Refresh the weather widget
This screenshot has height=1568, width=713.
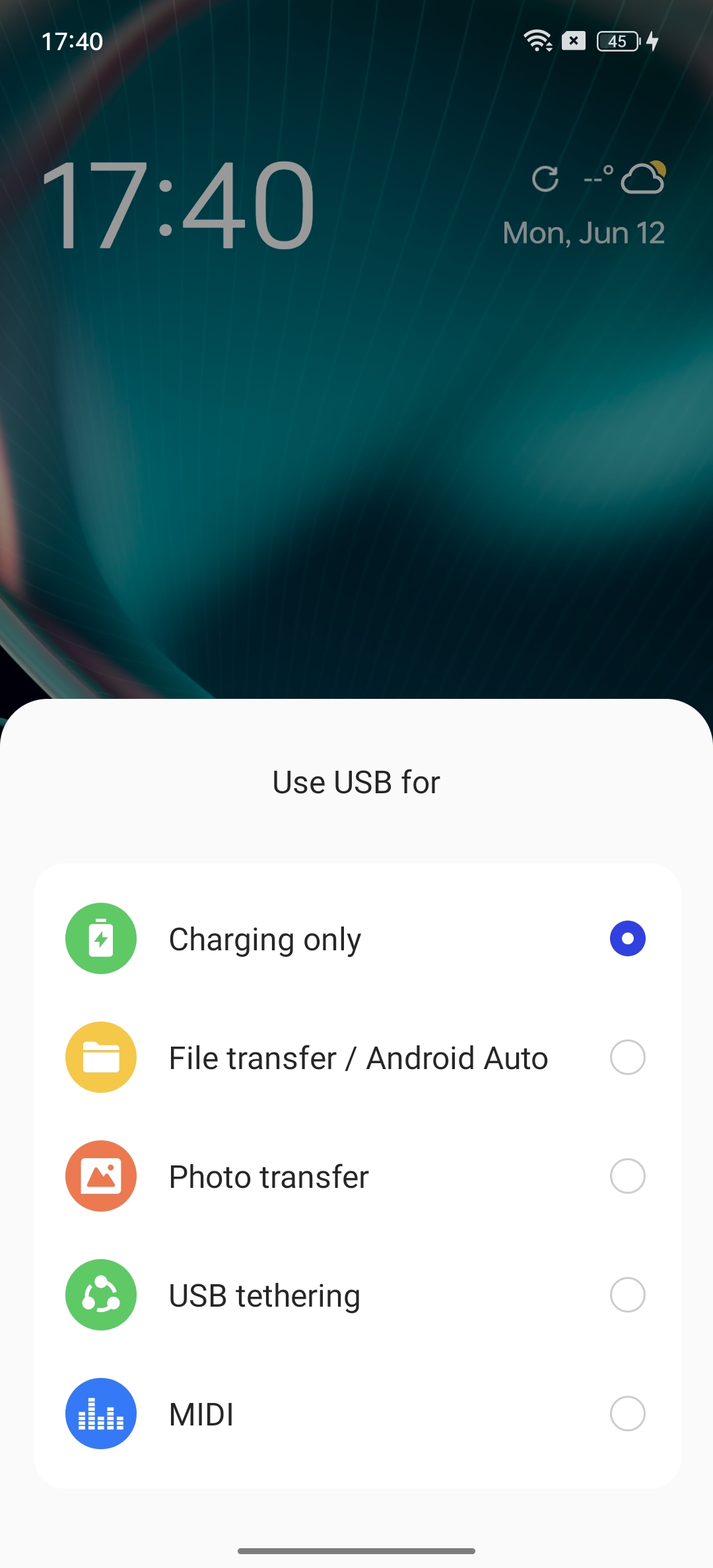[x=545, y=179]
